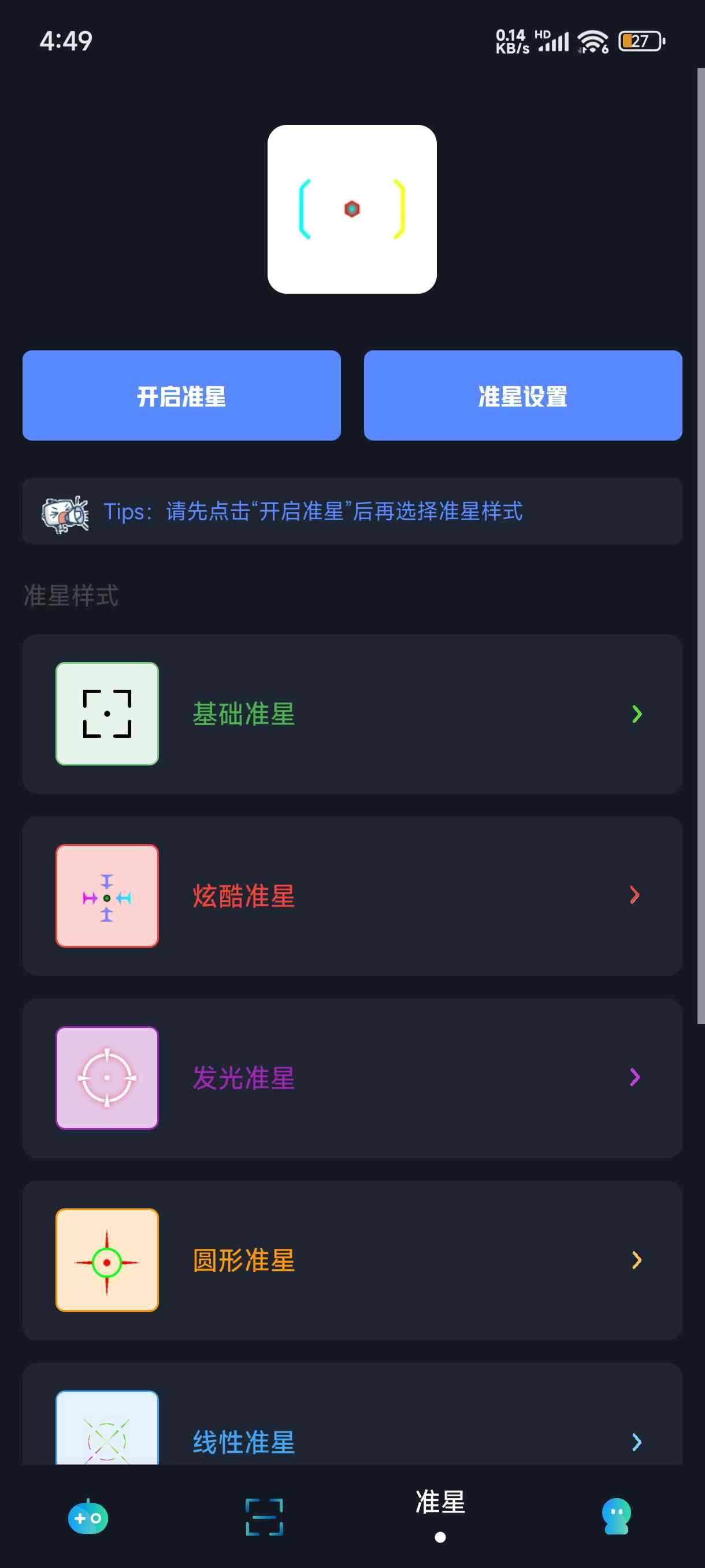
Task: Open crosshair settings via 准星设置 button
Action: click(523, 395)
